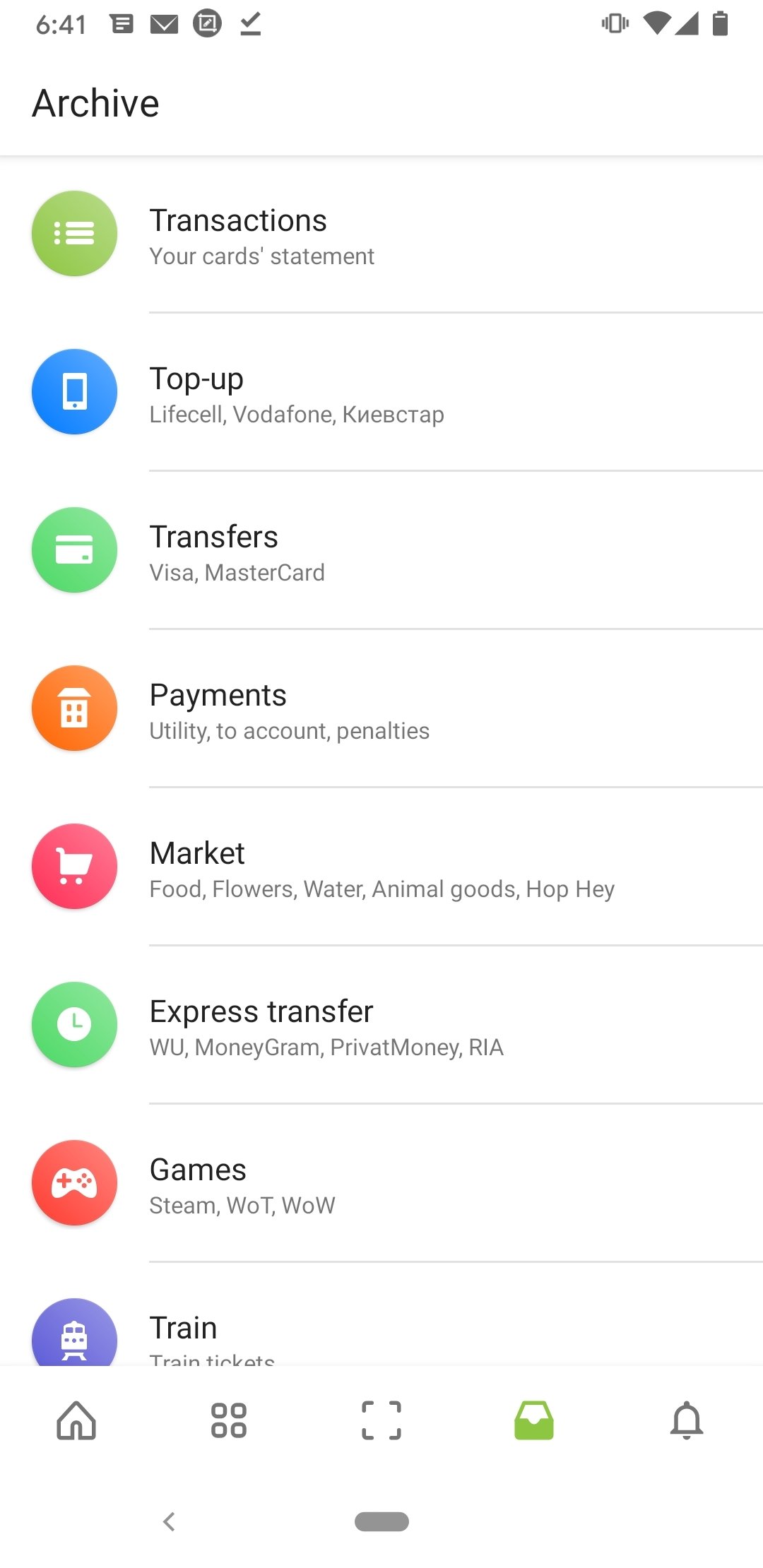The image size is (763, 1568).
Task: Go back using the system back arrow
Action: click(169, 1521)
